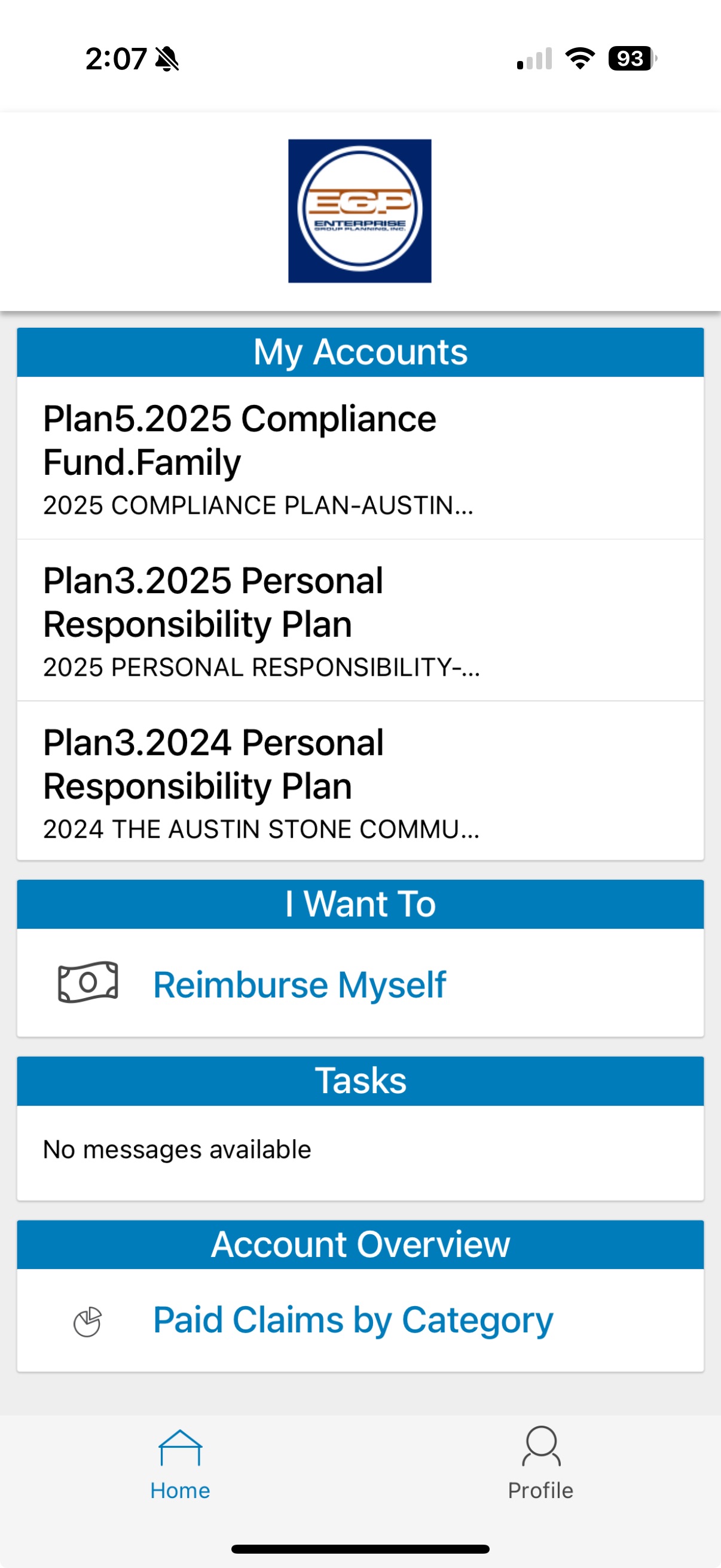Viewport: 721px width, 1568px height.
Task: Select Reimburse Myself
Action: pos(360,983)
